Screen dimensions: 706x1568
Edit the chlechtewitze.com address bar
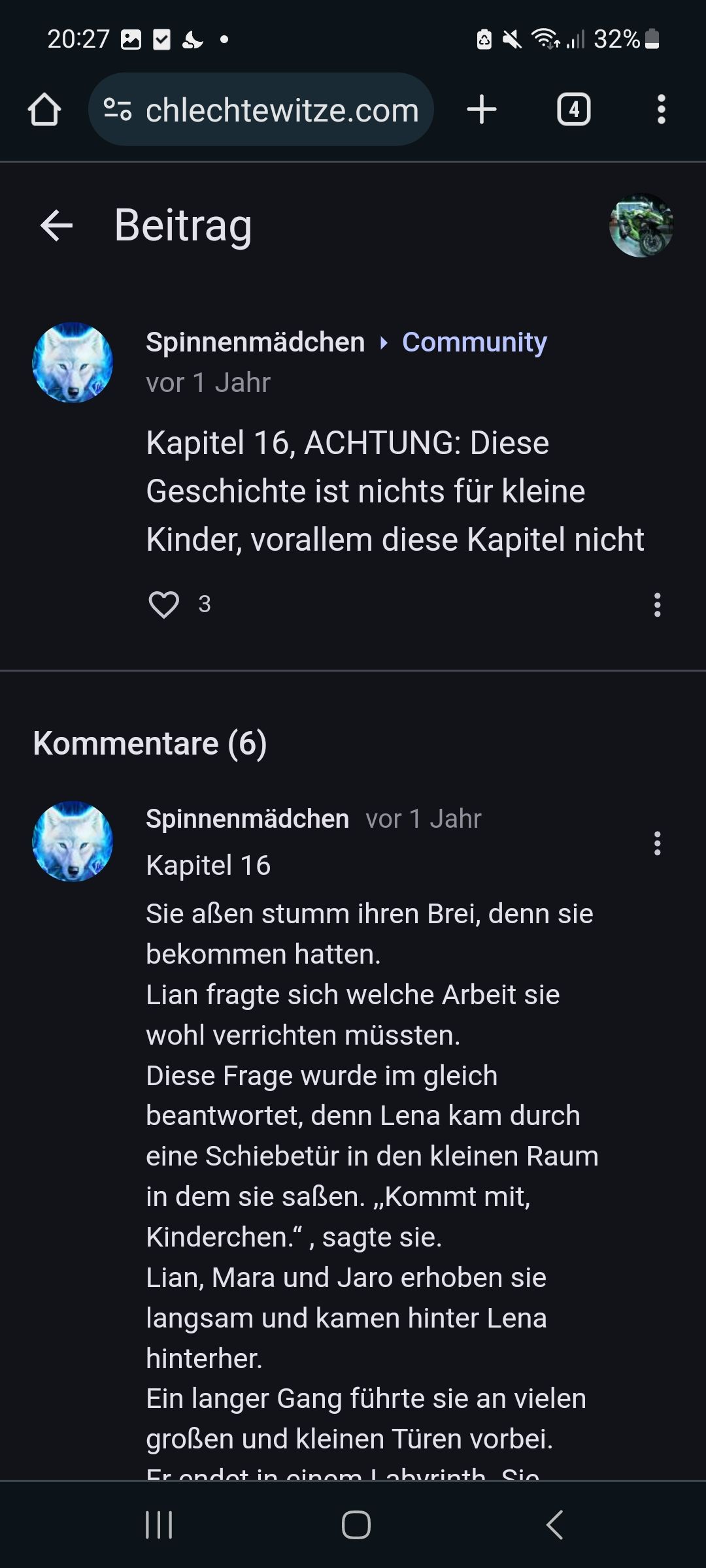281,110
